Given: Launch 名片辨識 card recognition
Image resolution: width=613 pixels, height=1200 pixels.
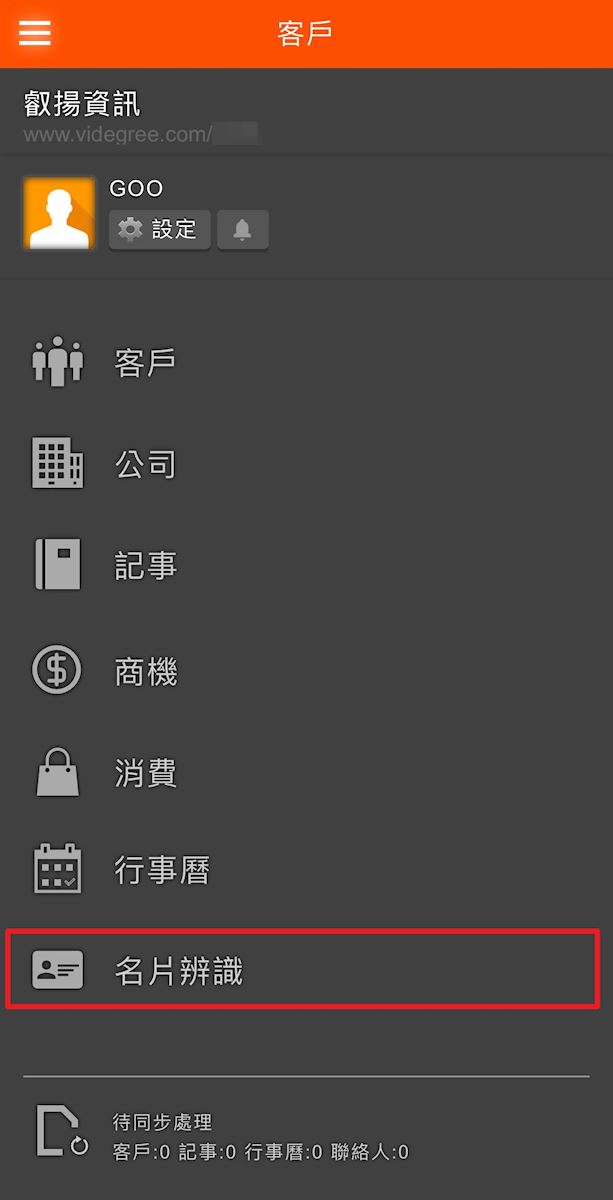Looking at the screenshot, I should click(x=178, y=970).
